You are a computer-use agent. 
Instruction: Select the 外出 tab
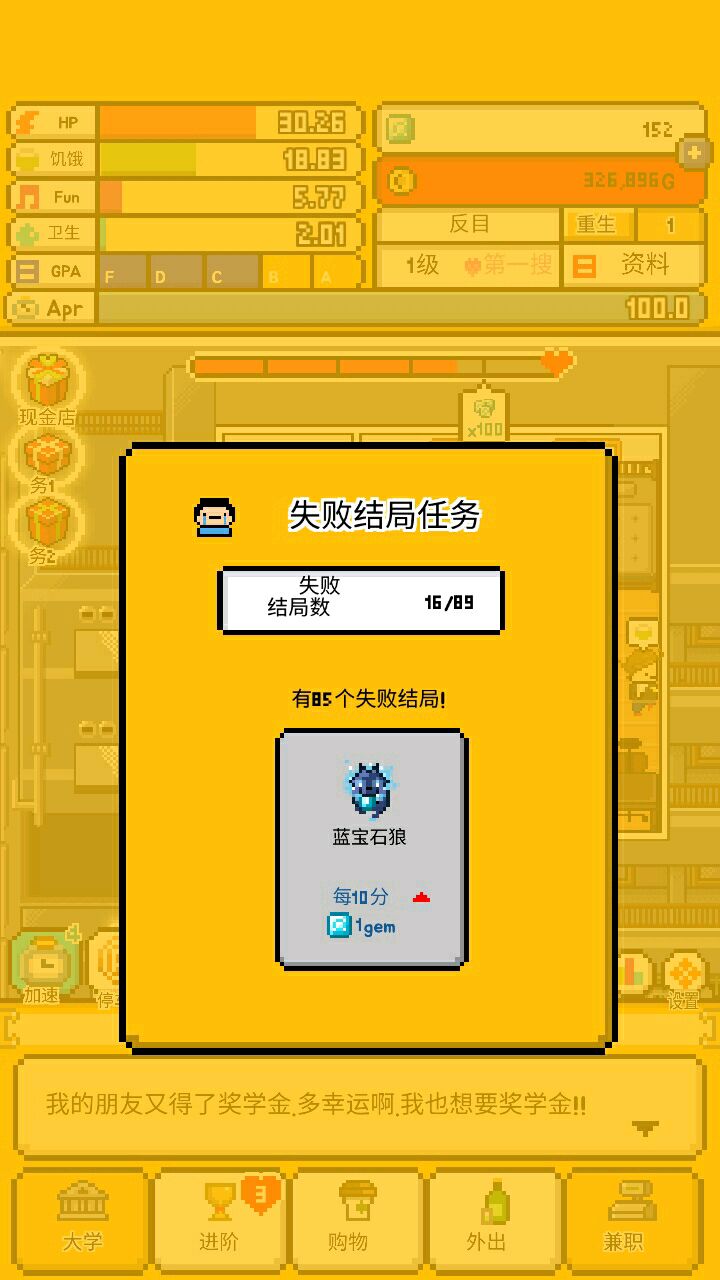click(496, 1220)
